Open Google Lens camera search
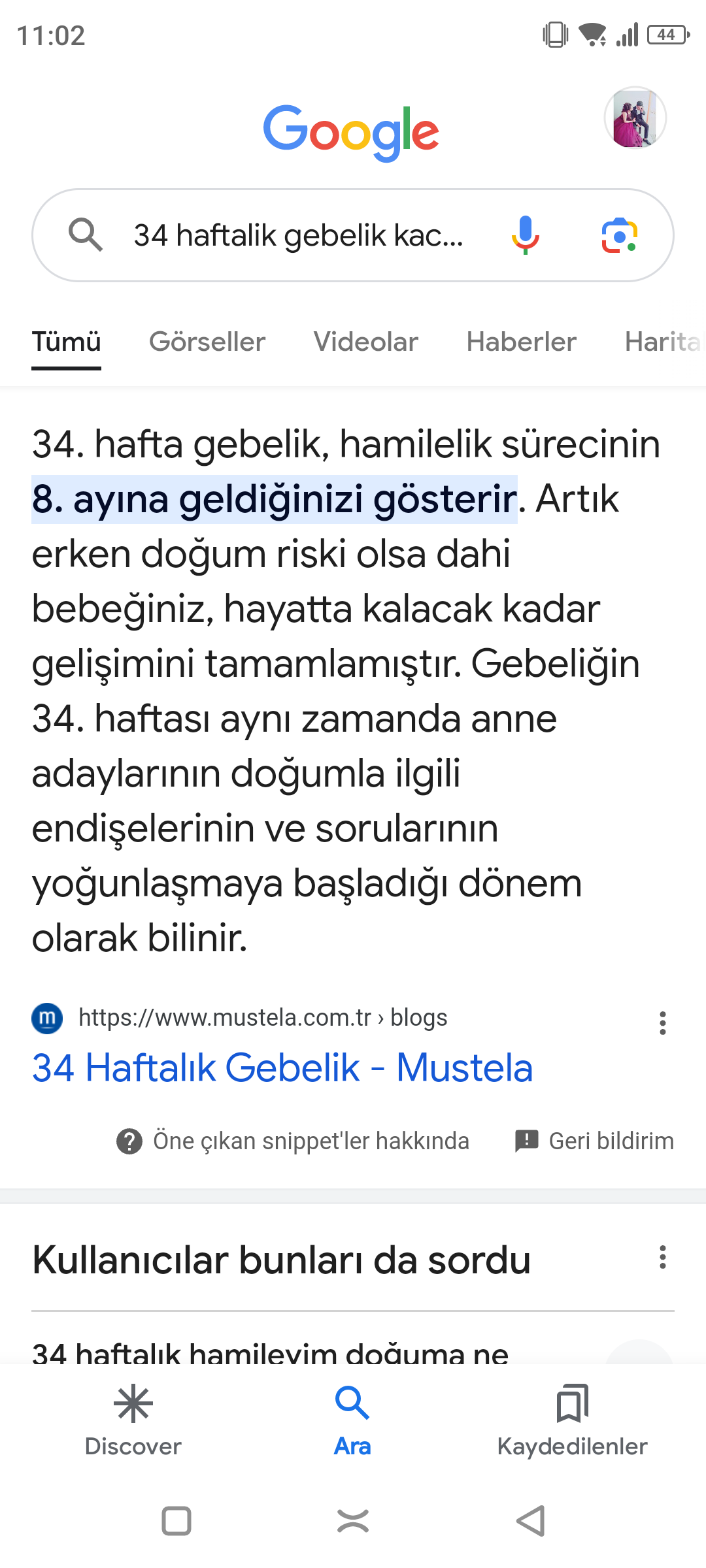 coord(619,235)
